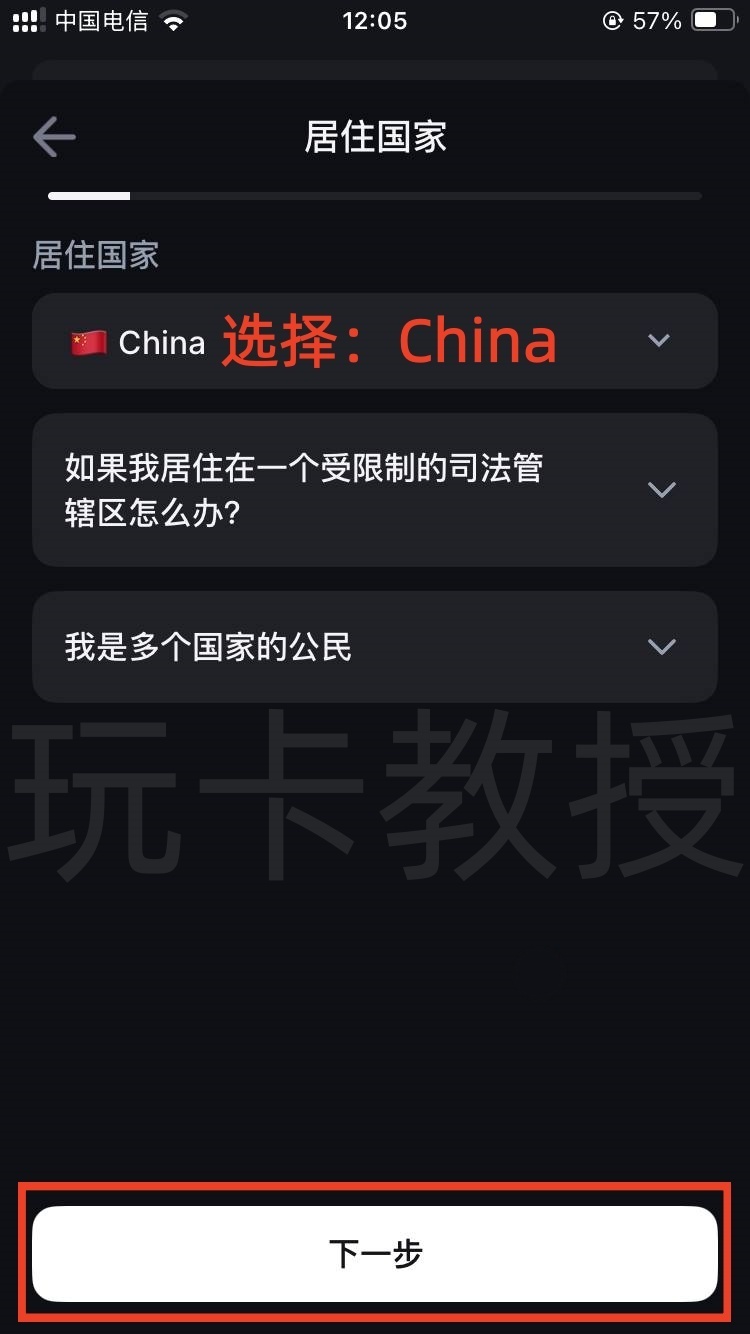
Task: Expand 如果我居住在一个受限制的司法管辖区怎么办?
Action: click(x=374, y=490)
